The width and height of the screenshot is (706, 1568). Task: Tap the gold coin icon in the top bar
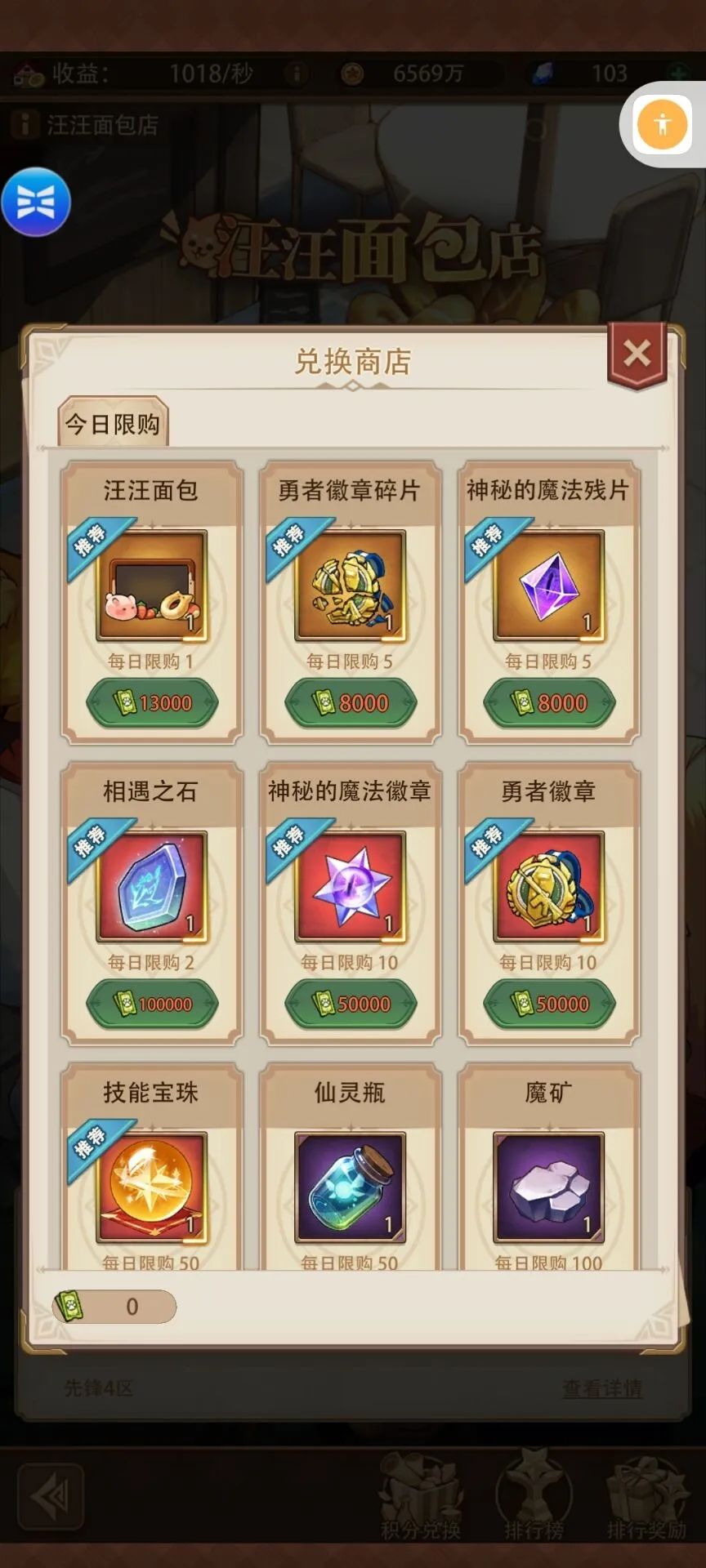click(351, 73)
